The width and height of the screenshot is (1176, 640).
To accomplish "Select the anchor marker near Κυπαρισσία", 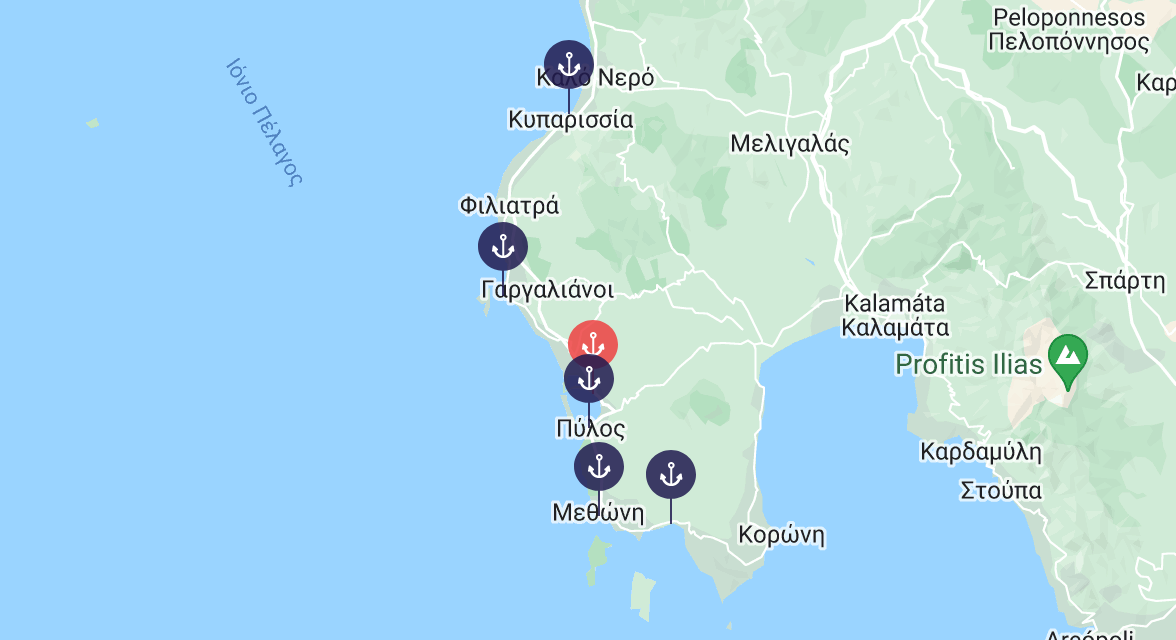I will click(568, 65).
